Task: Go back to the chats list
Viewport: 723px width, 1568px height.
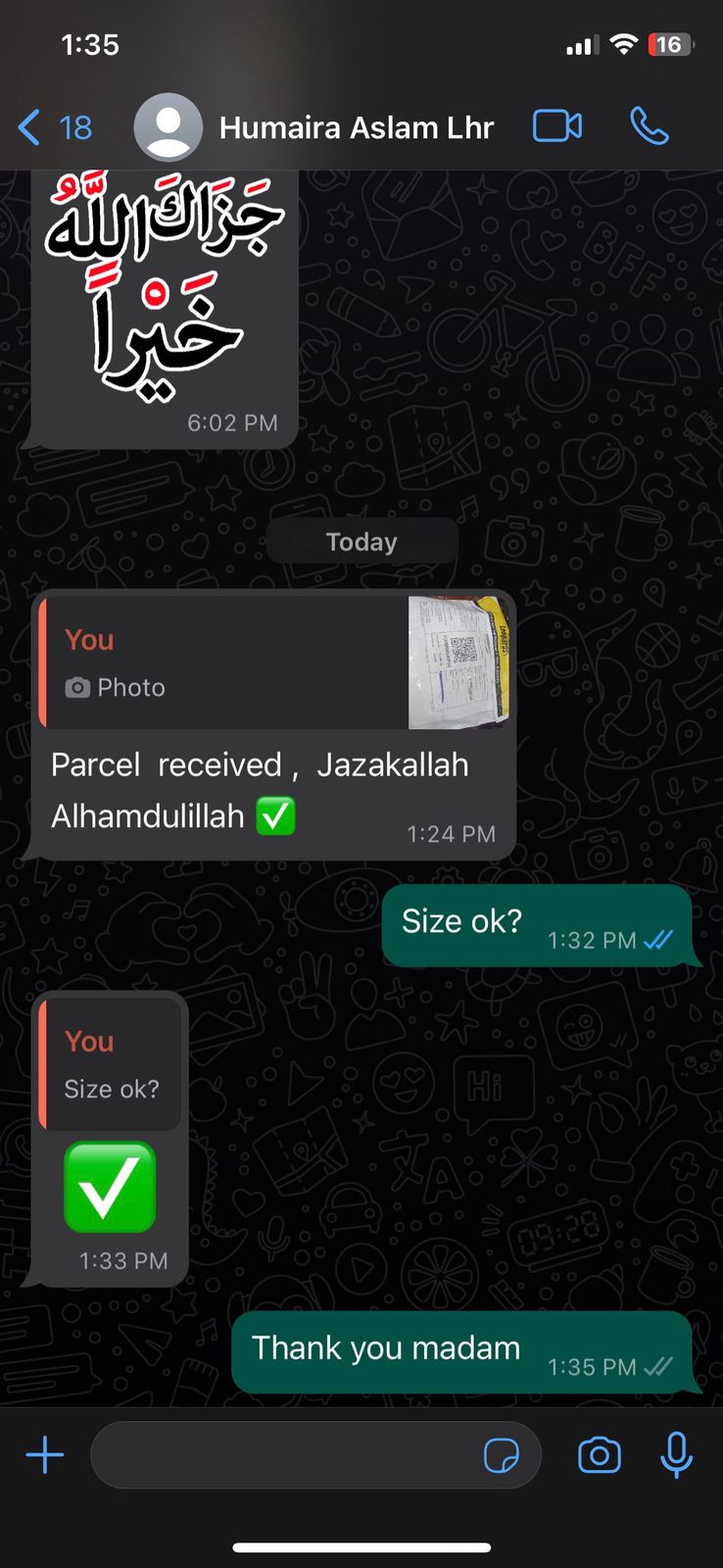Action: point(53,127)
